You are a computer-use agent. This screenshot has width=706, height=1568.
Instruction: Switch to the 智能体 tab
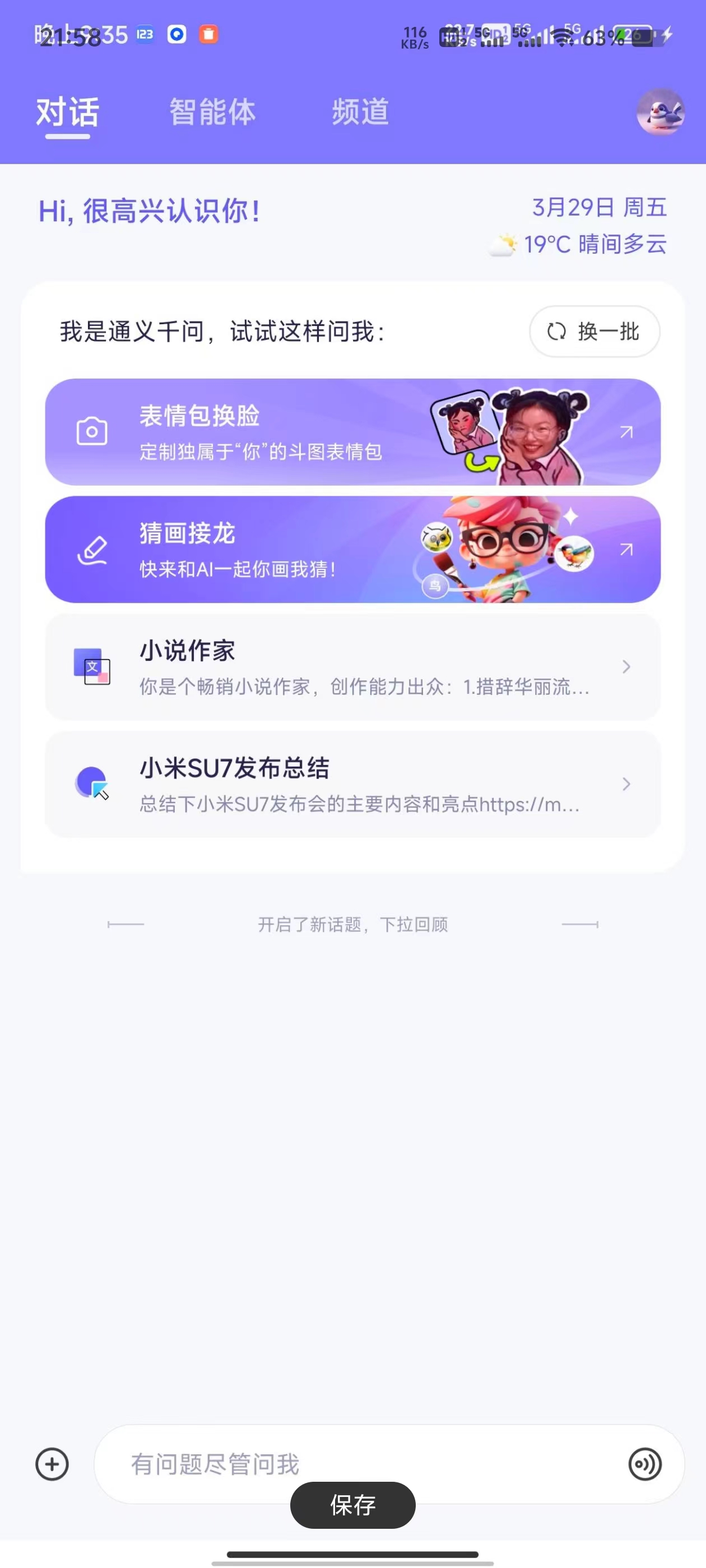(212, 112)
